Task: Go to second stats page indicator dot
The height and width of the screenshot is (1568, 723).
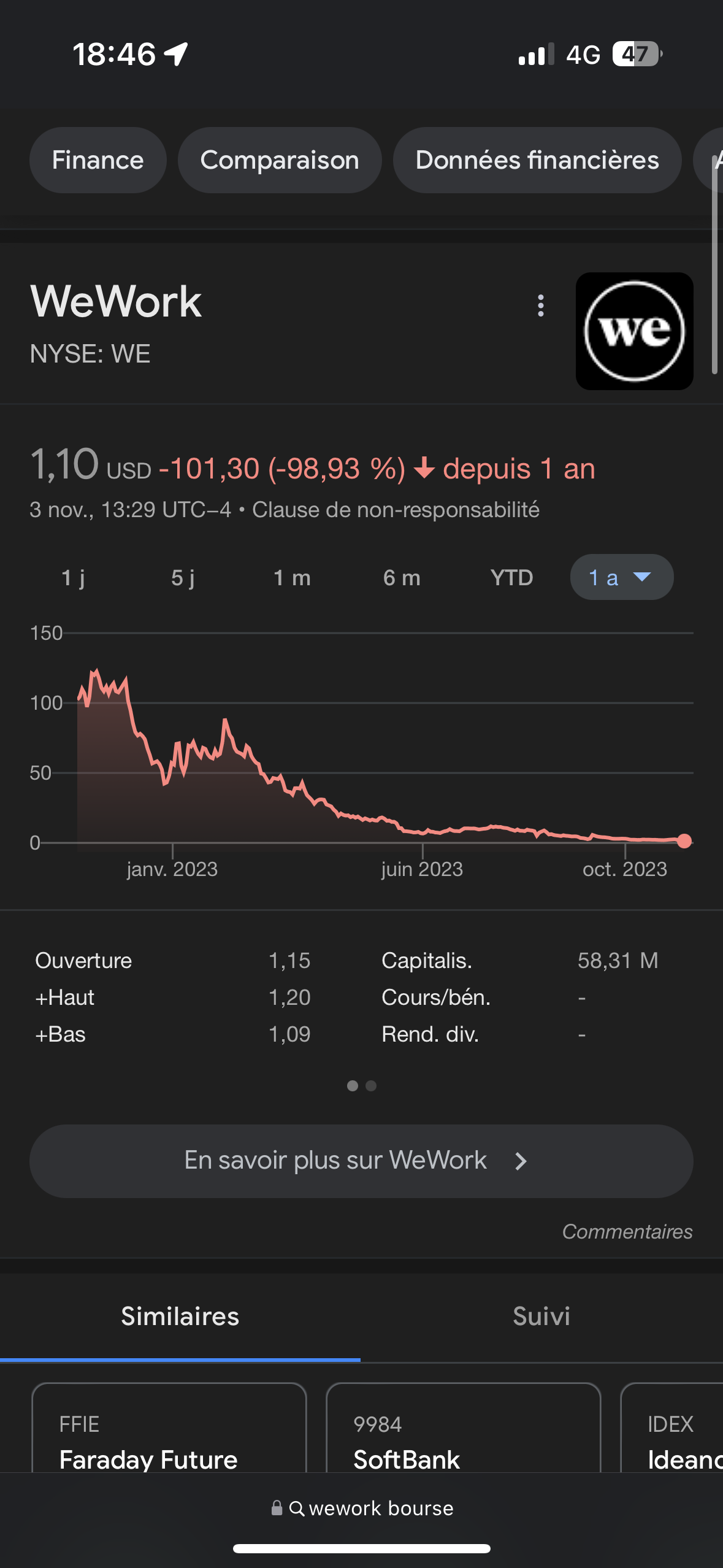Action: [371, 1086]
